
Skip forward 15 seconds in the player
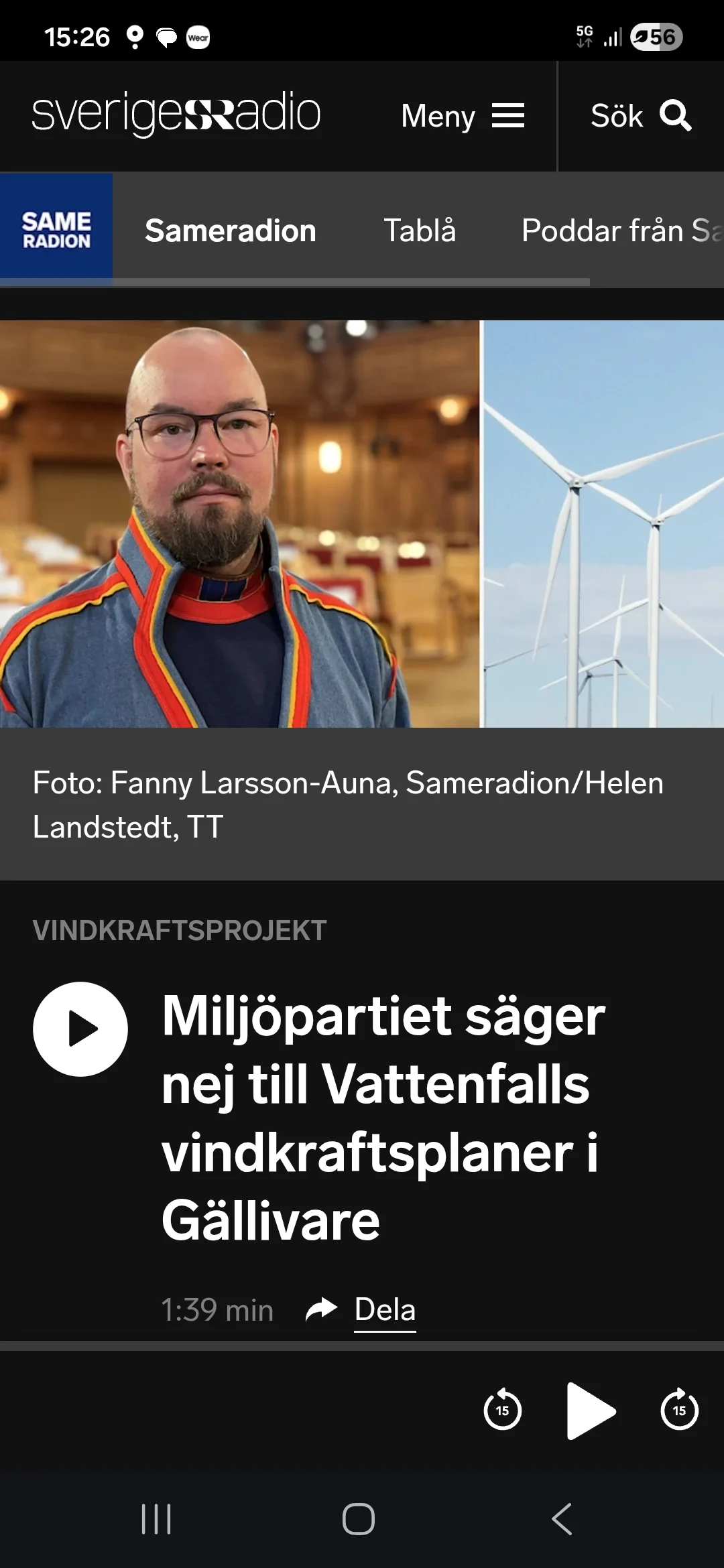(x=679, y=1410)
